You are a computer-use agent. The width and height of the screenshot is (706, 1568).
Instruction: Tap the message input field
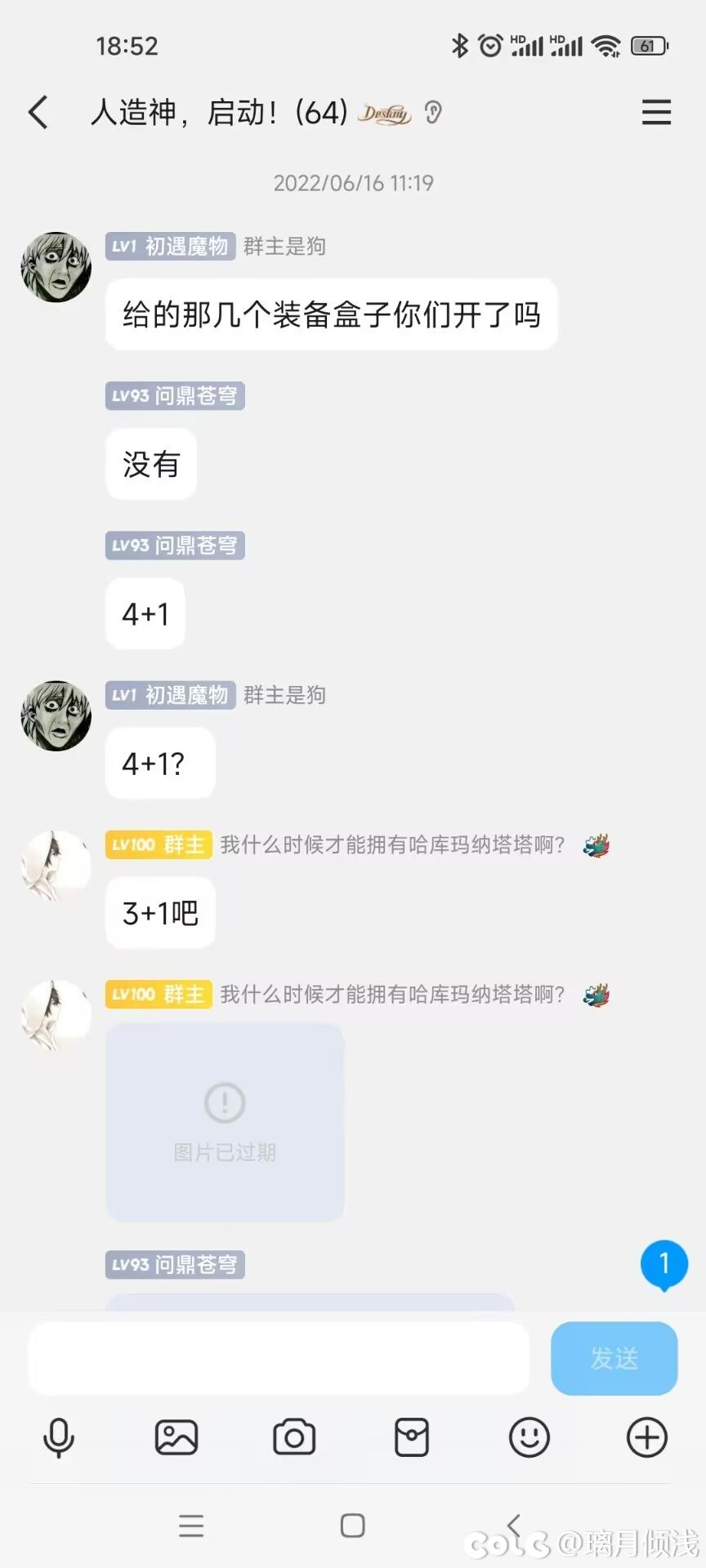pos(278,1358)
